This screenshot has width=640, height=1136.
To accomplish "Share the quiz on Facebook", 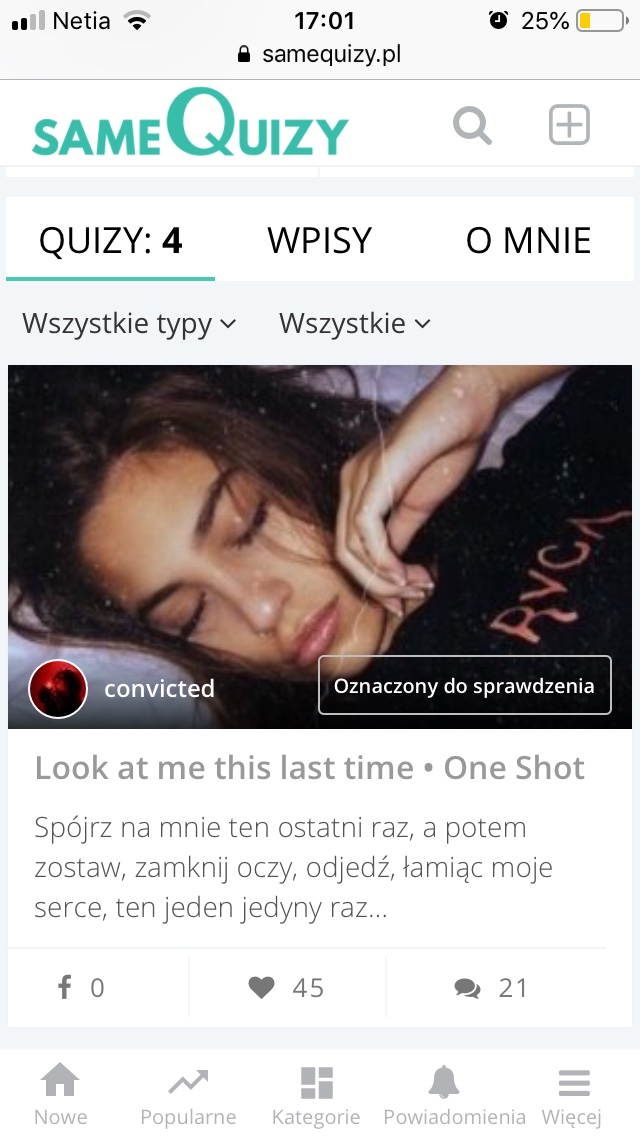I will coord(82,988).
